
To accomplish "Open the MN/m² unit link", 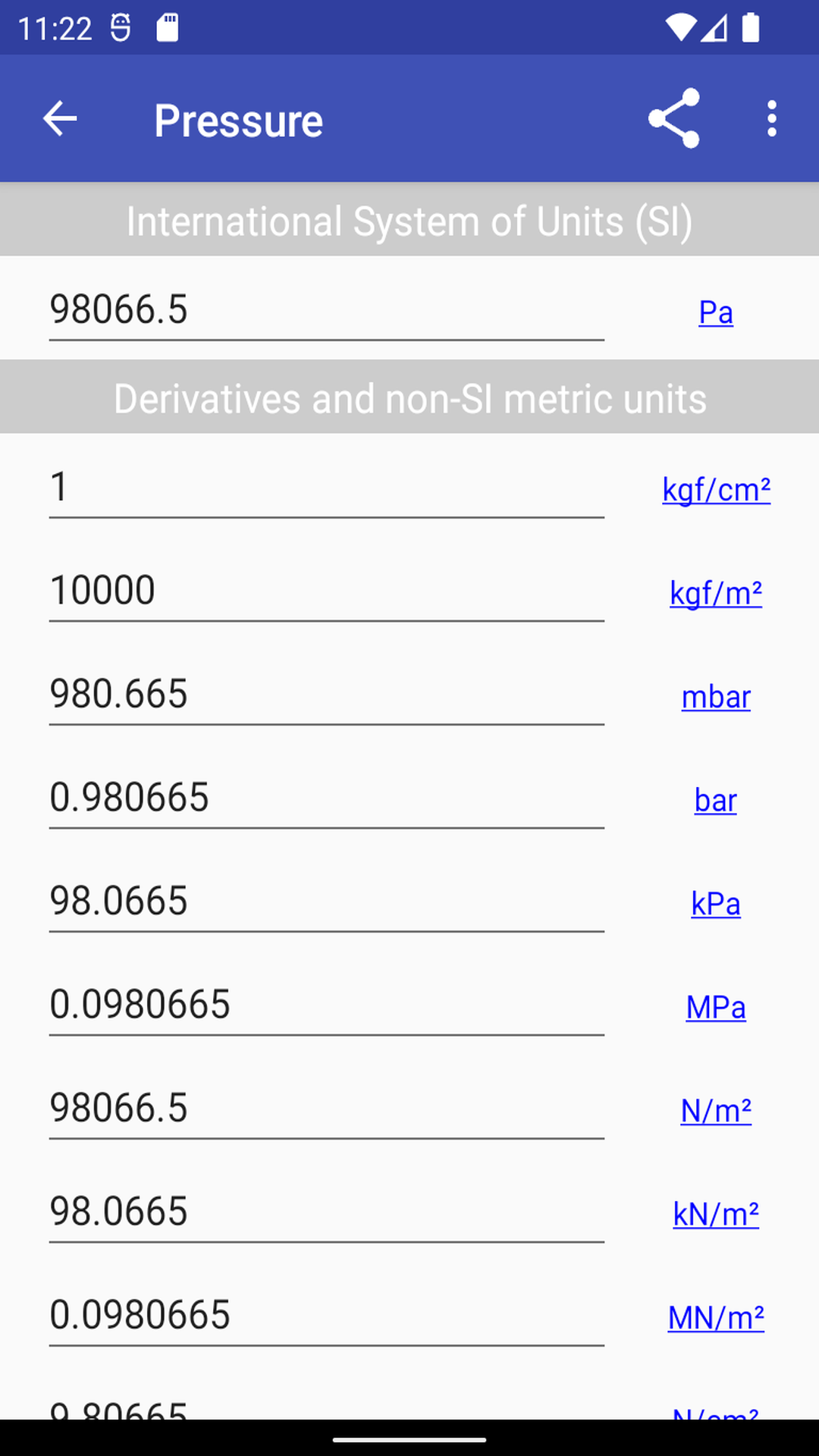I will click(715, 1317).
